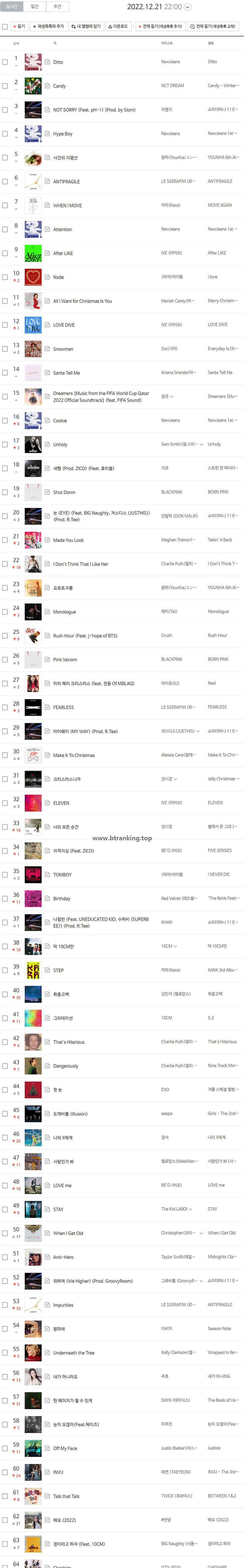Tap the 다운로드 (download) button

tap(118, 27)
